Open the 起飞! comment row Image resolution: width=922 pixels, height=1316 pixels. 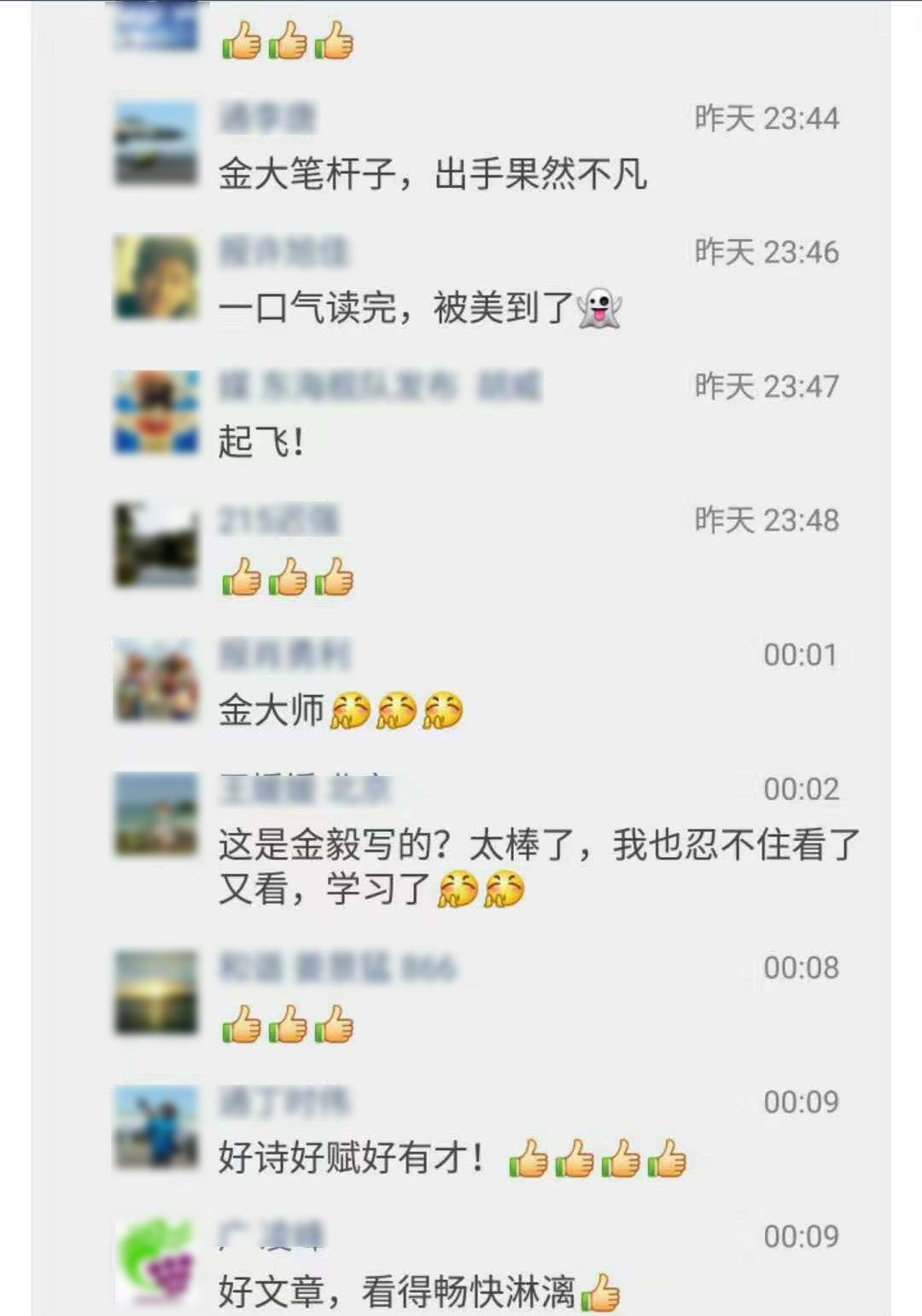(261, 442)
